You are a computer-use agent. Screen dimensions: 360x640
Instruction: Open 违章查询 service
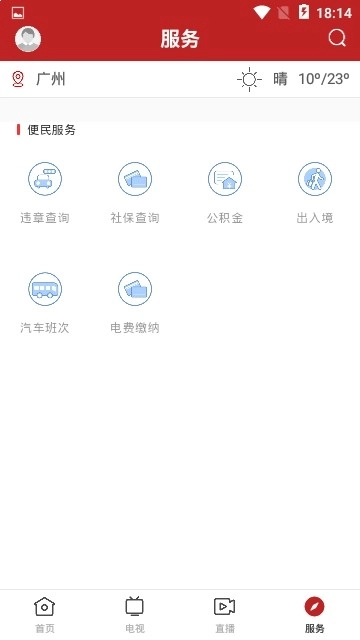45,193
